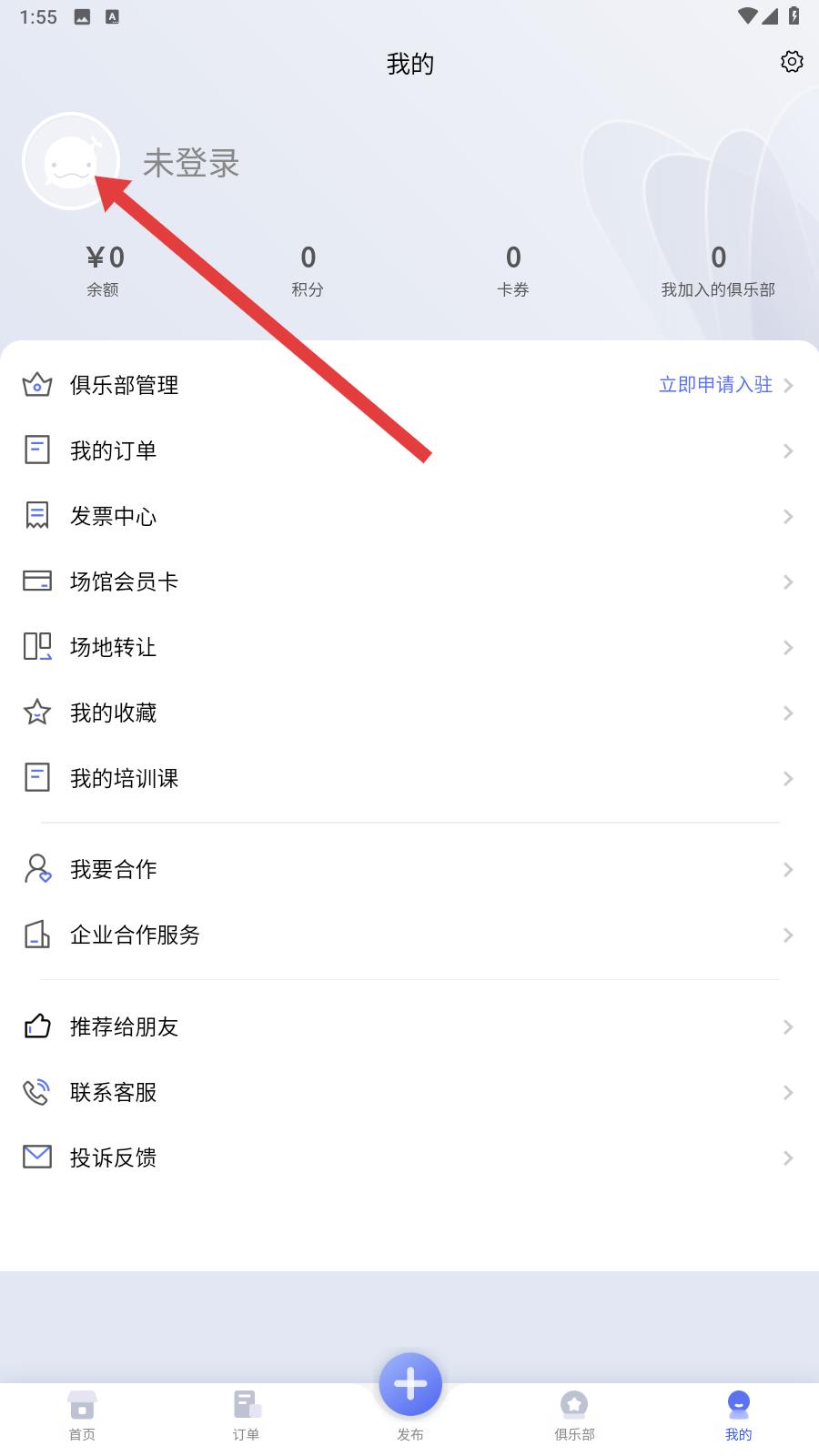
Task: Tap 立即申请入驻 link
Action: [715, 385]
